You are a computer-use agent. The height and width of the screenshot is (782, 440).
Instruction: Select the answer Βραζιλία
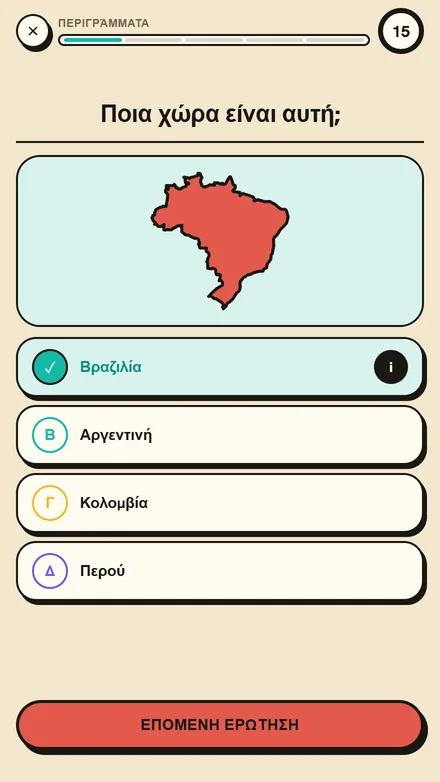tap(220, 367)
